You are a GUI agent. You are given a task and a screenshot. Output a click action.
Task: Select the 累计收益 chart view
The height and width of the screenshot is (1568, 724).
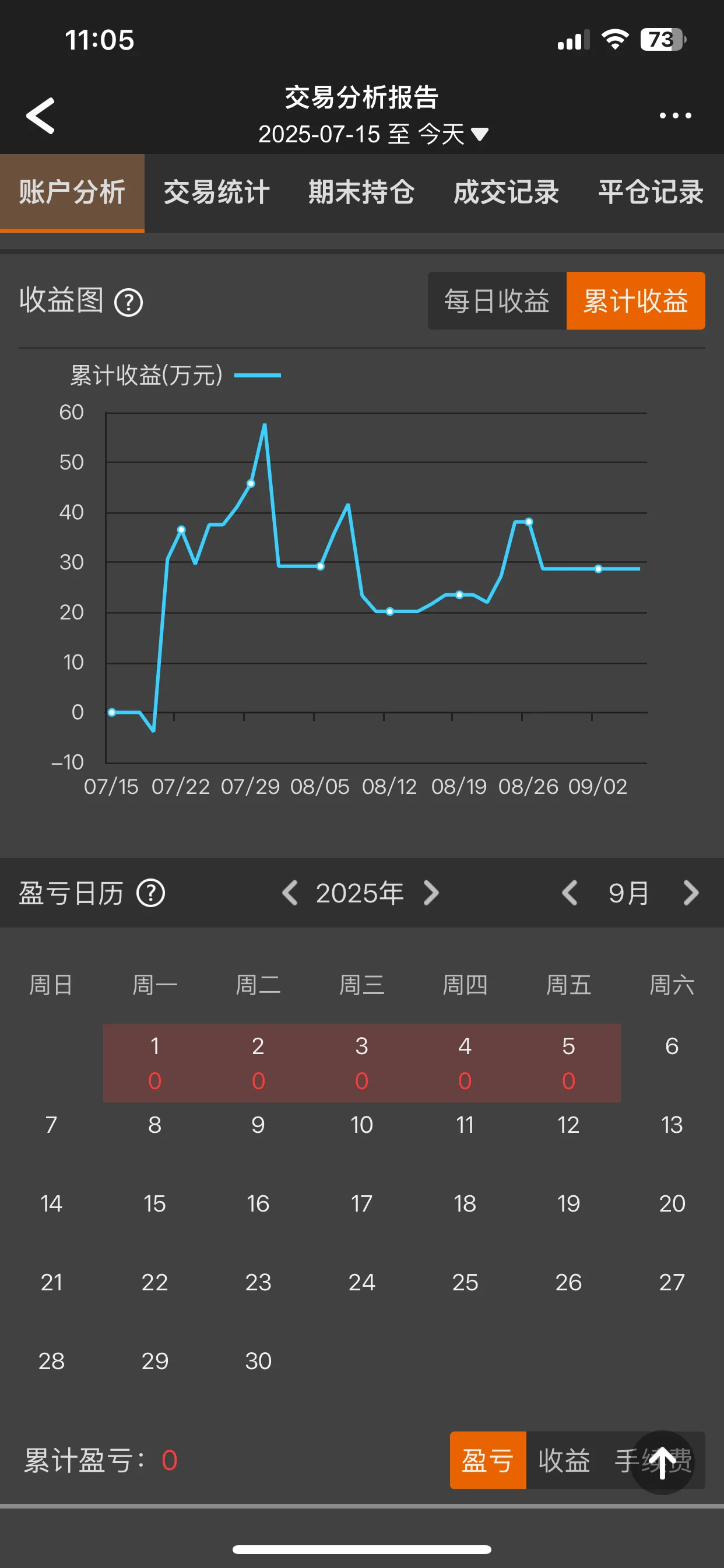click(x=635, y=300)
